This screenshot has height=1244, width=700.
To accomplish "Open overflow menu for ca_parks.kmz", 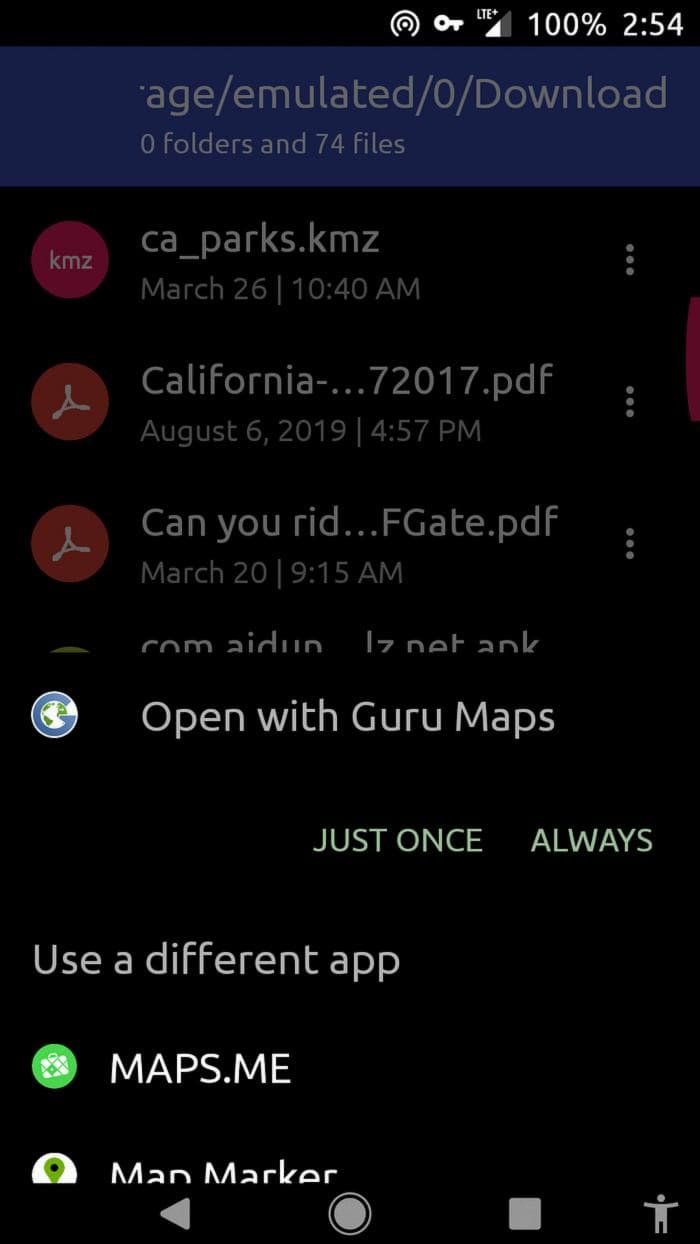I will click(x=629, y=260).
